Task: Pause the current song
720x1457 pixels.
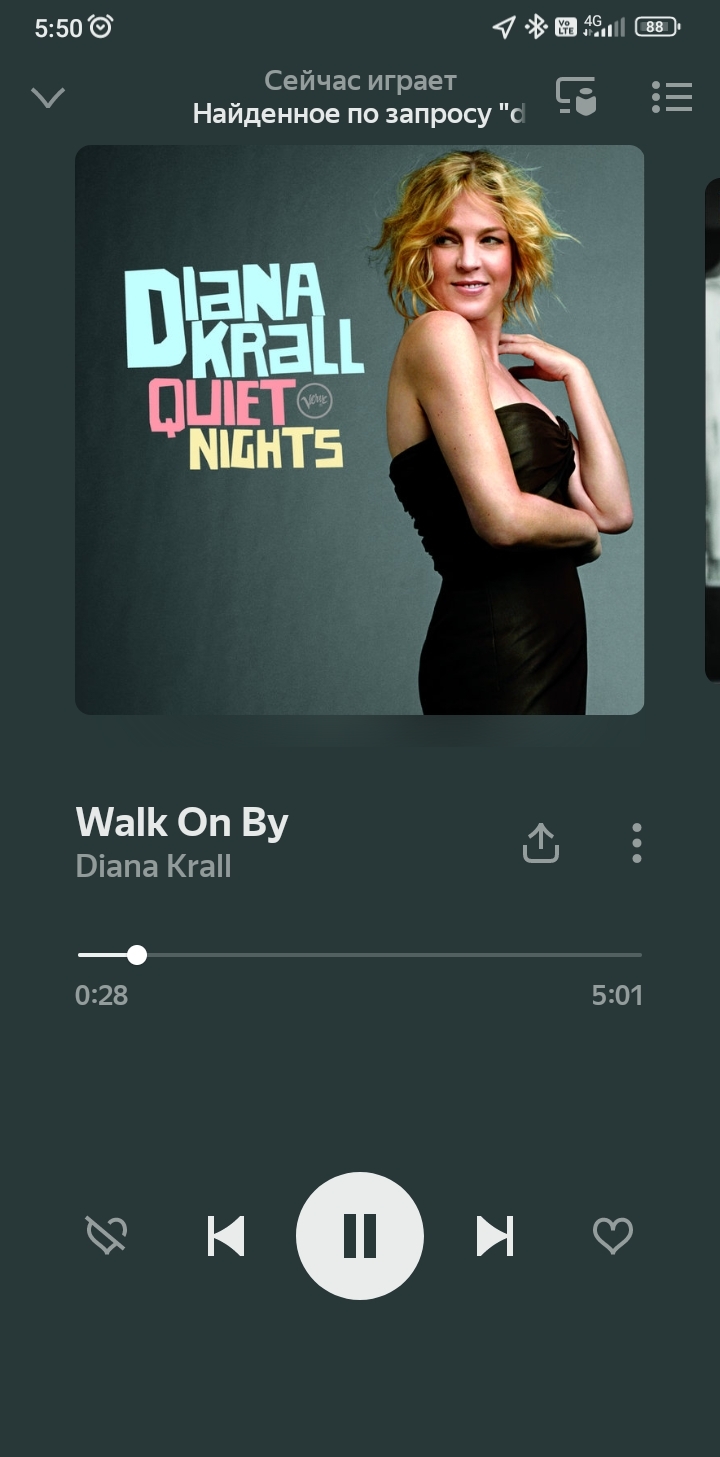Action: [360, 1236]
